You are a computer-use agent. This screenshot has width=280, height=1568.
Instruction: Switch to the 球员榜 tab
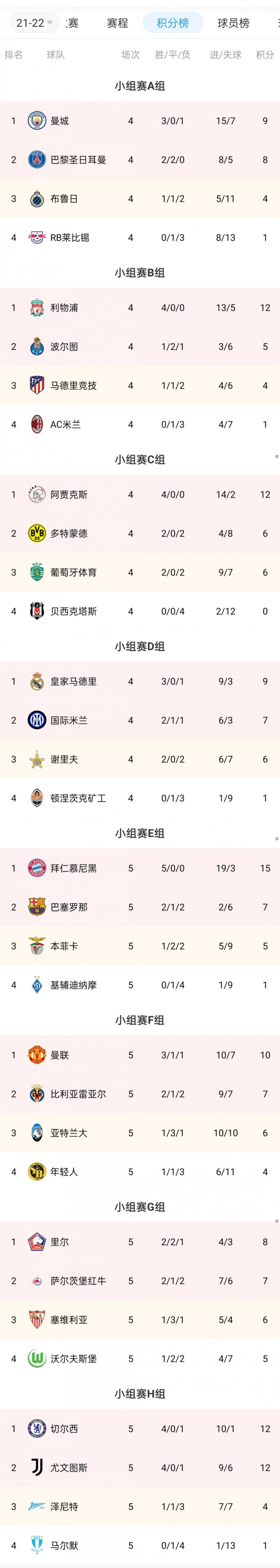coord(233,23)
